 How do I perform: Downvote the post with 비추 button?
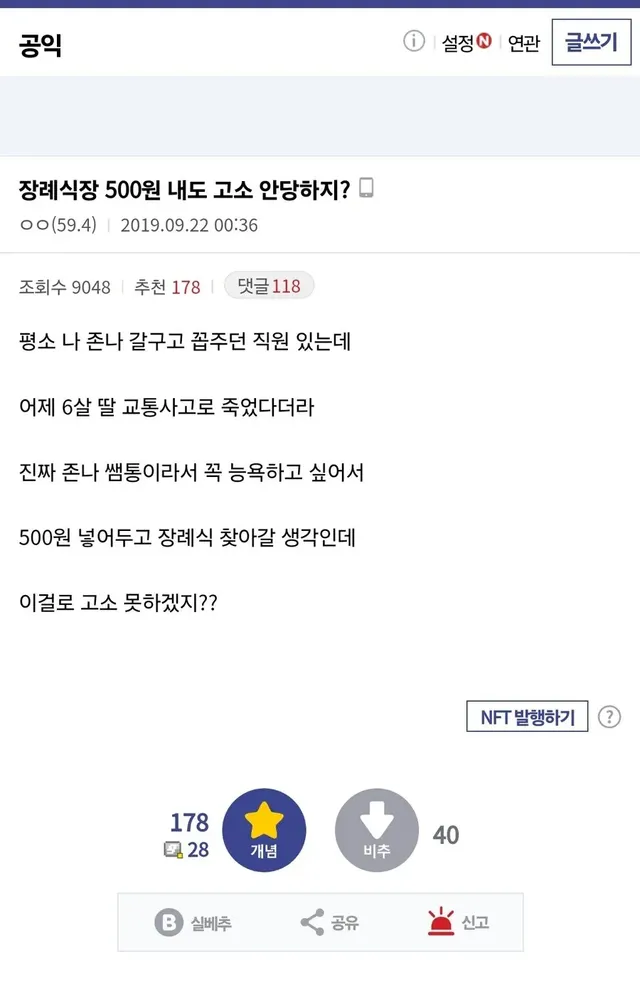376,830
